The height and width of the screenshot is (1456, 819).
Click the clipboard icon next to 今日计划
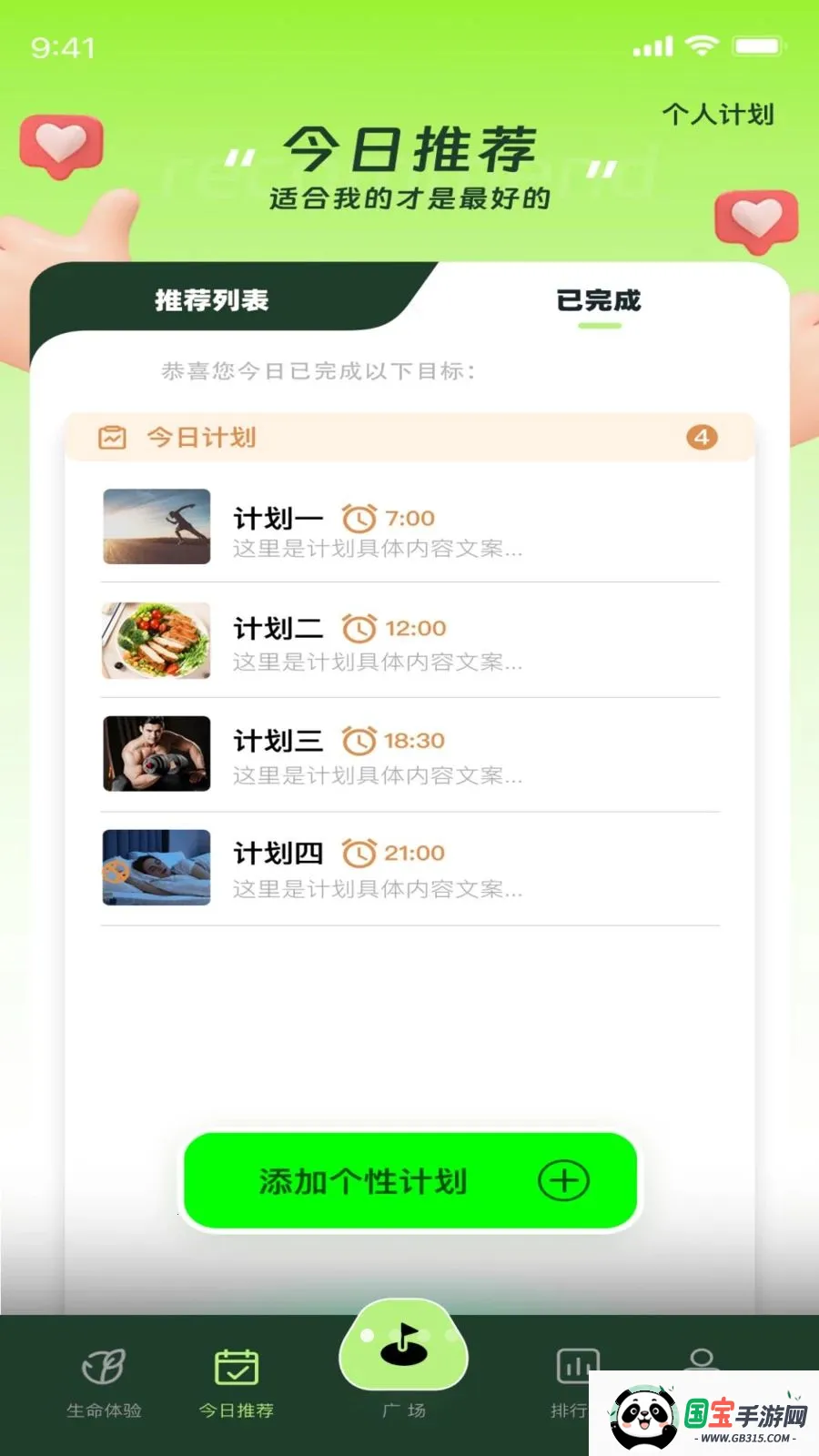(113, 437)
